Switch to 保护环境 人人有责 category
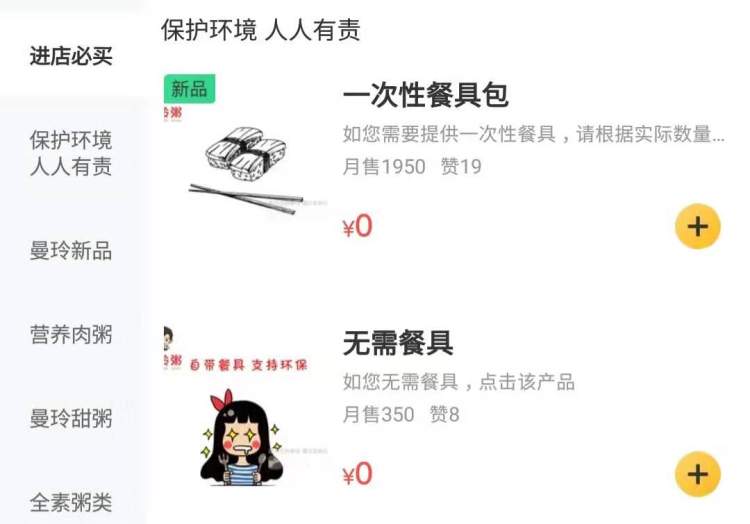The height and width of the screenshot is (524, 750). 70,153
